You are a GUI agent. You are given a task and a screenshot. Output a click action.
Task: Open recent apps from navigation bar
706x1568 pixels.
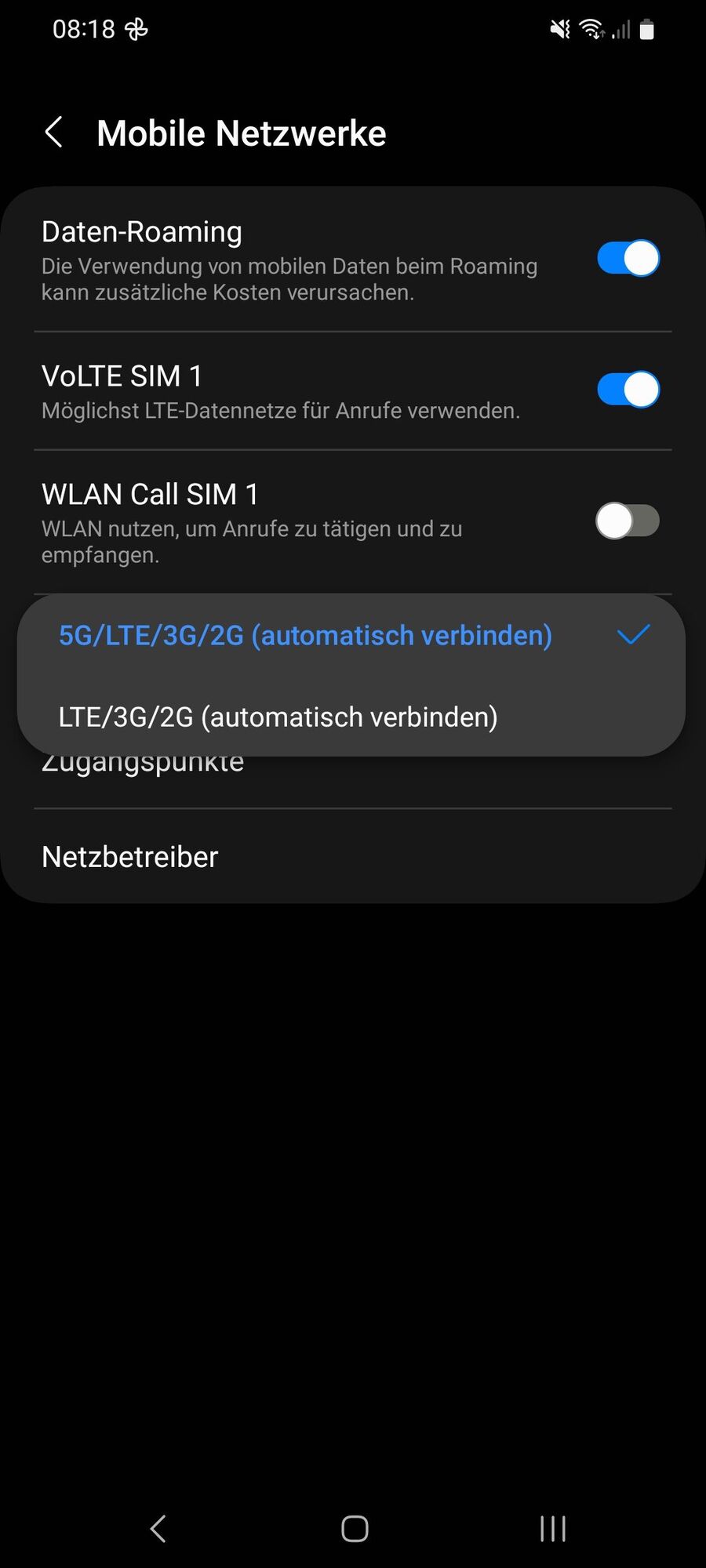[552, 1528]
